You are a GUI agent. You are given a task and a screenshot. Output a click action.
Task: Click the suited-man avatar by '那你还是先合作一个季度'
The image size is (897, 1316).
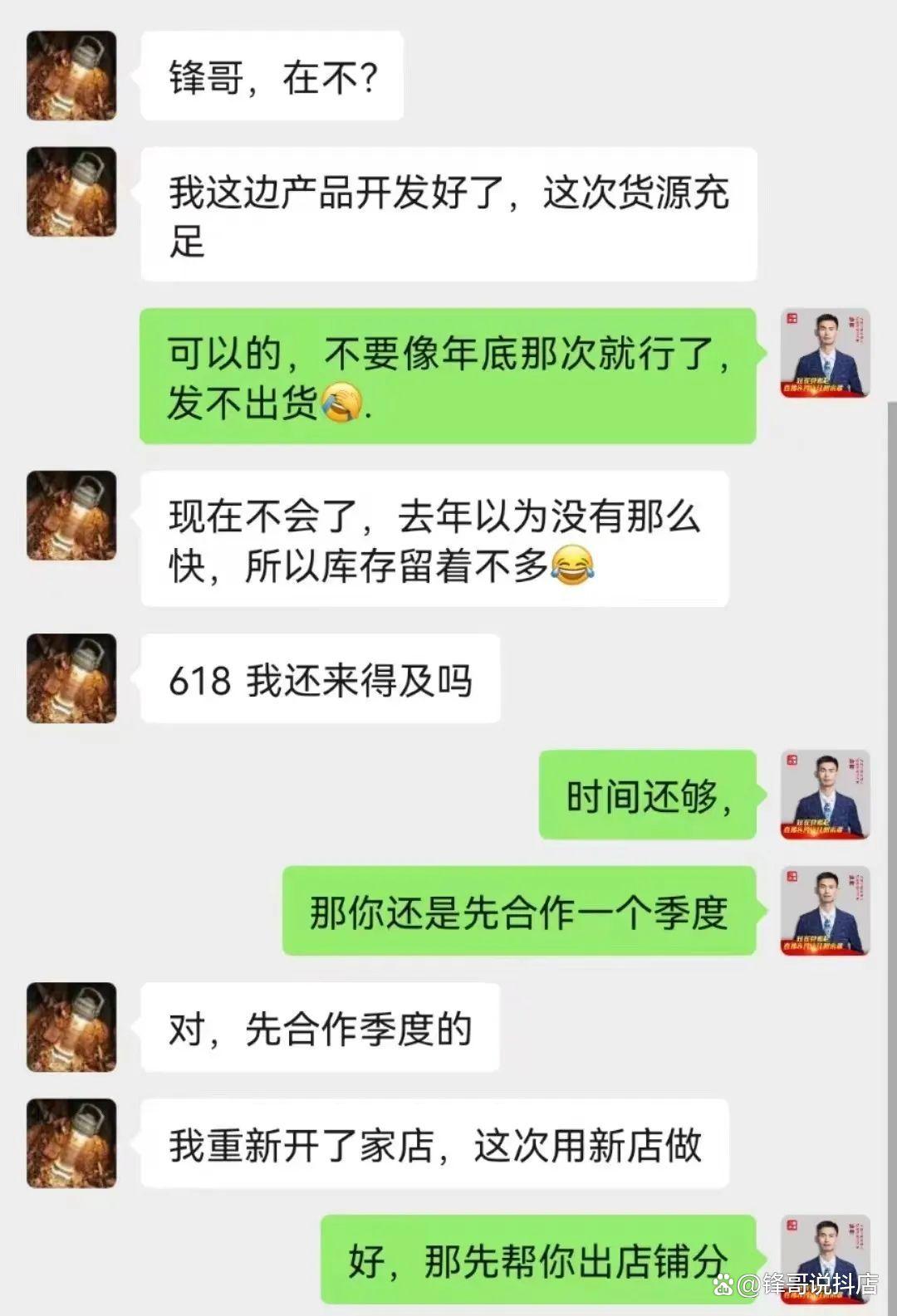point(826,913)
